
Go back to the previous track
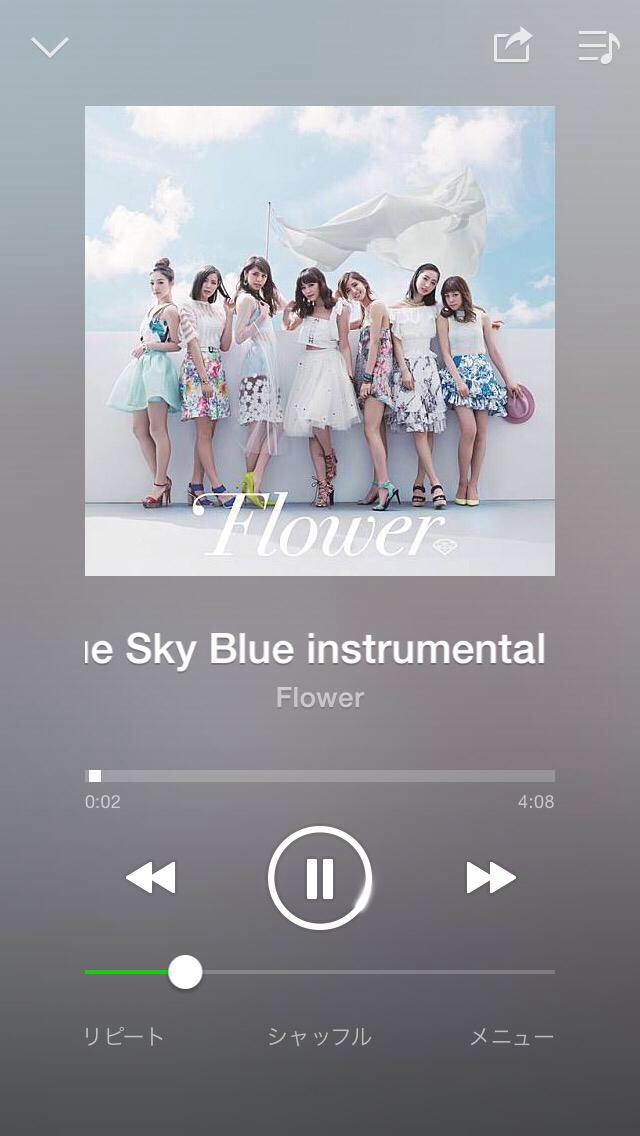click(150, 878)
